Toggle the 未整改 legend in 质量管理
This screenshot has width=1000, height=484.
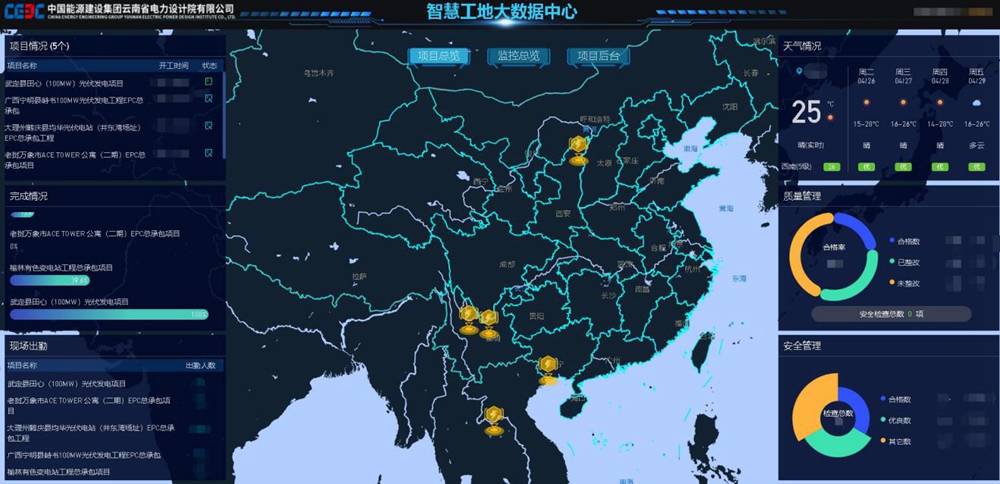[909, 284]
